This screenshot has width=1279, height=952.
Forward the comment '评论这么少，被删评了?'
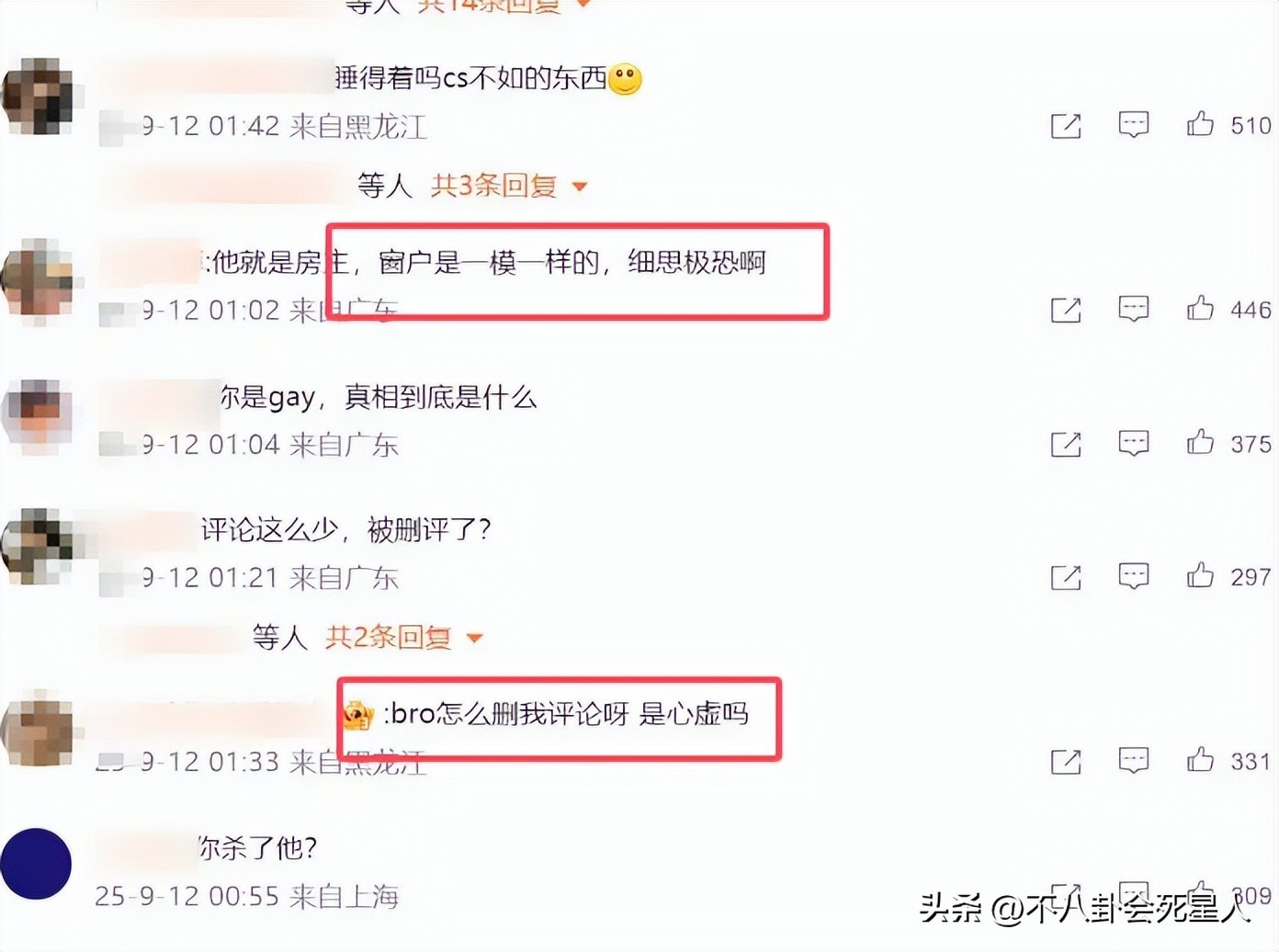[x=1065, y=578]
